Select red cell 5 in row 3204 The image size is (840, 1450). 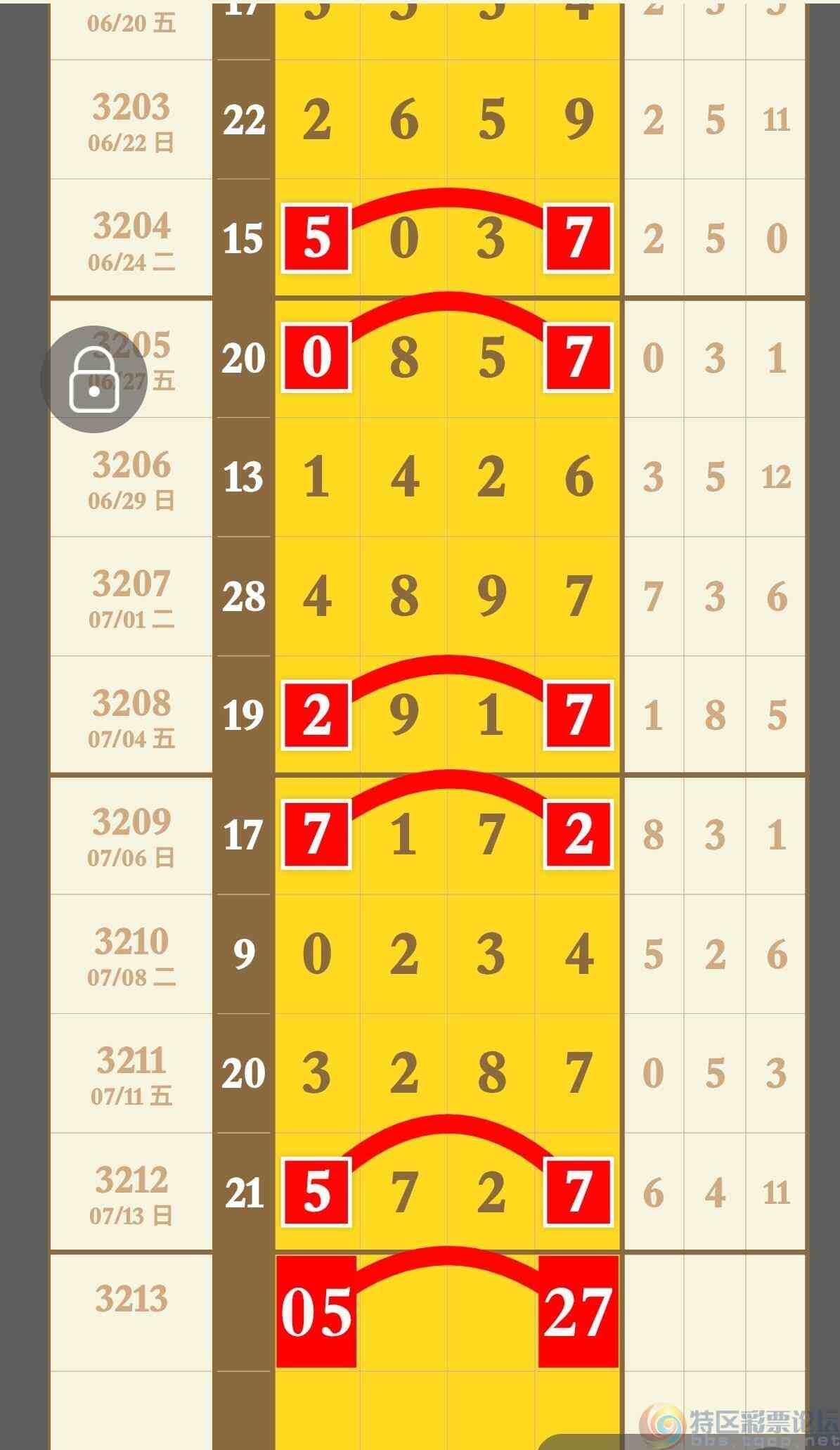(315, 239)
